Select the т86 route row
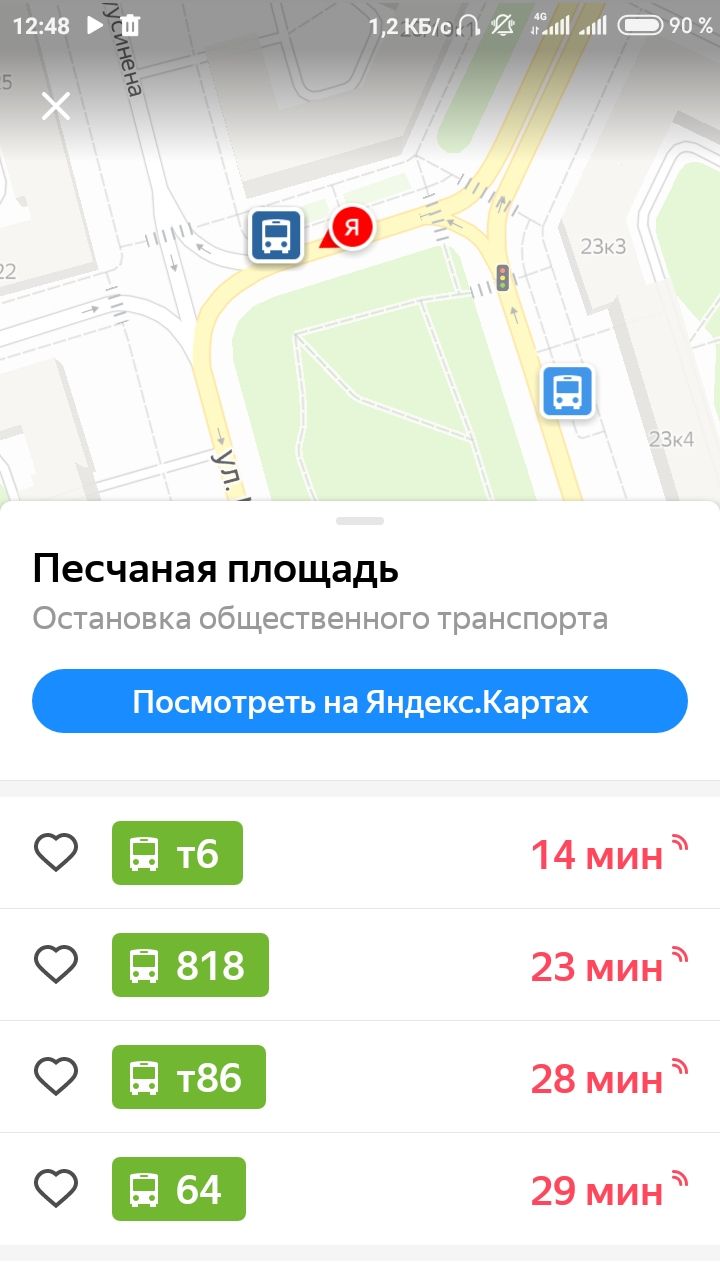Viewport: 720px width, 1280px height. 360,1077
